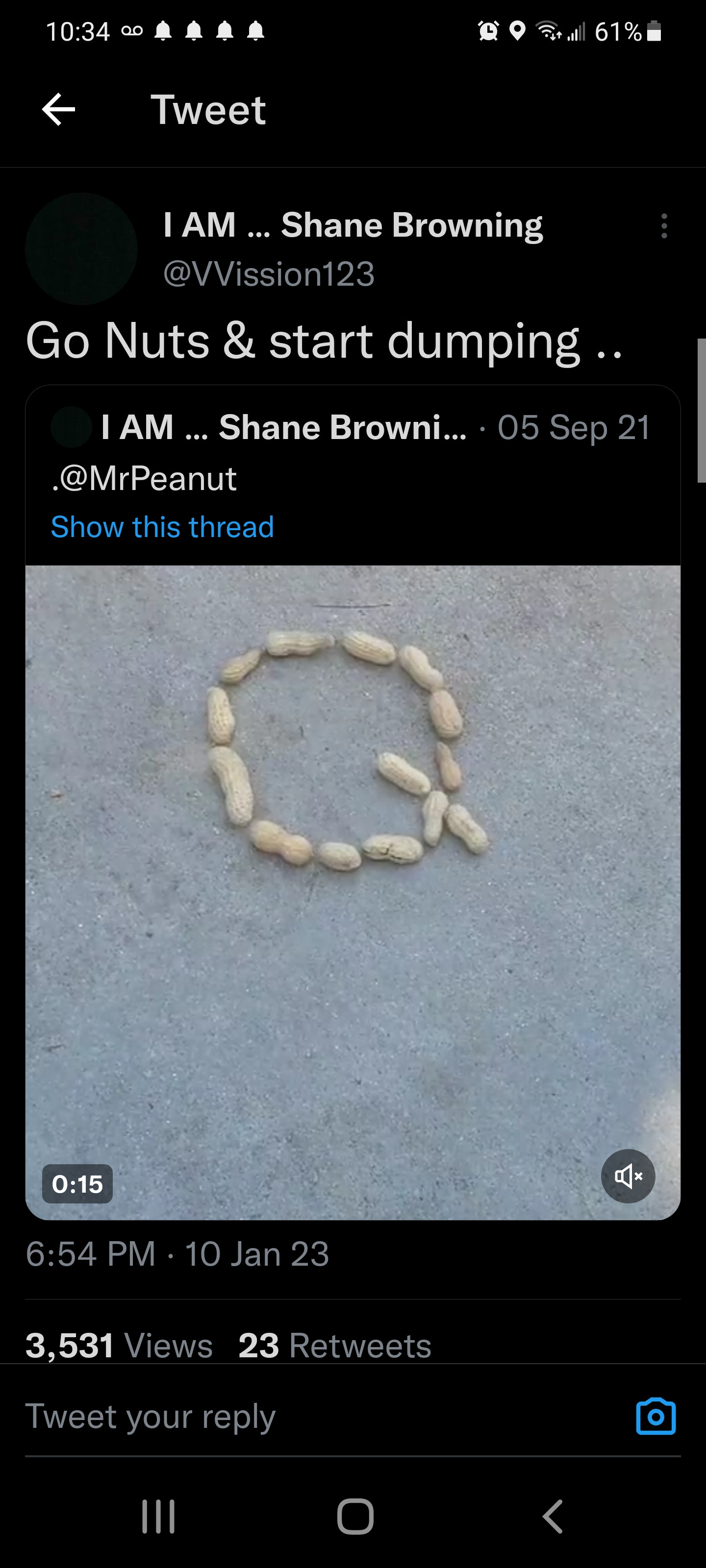The image size is (706, 1568).
Task: Open the tweet's three-dot overflow menu
Action: tap(664, 226)
